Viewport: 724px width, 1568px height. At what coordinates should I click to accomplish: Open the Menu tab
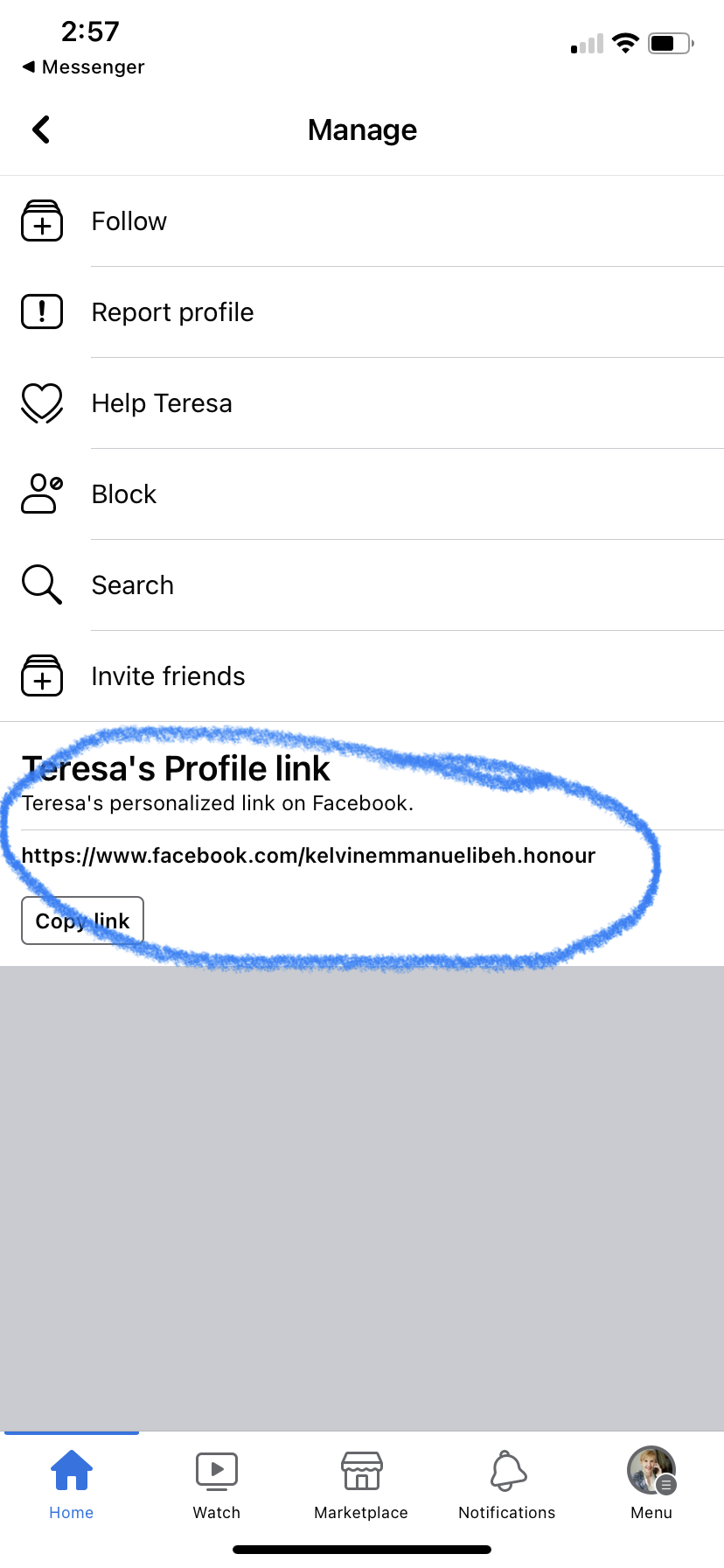[651, 1485]
